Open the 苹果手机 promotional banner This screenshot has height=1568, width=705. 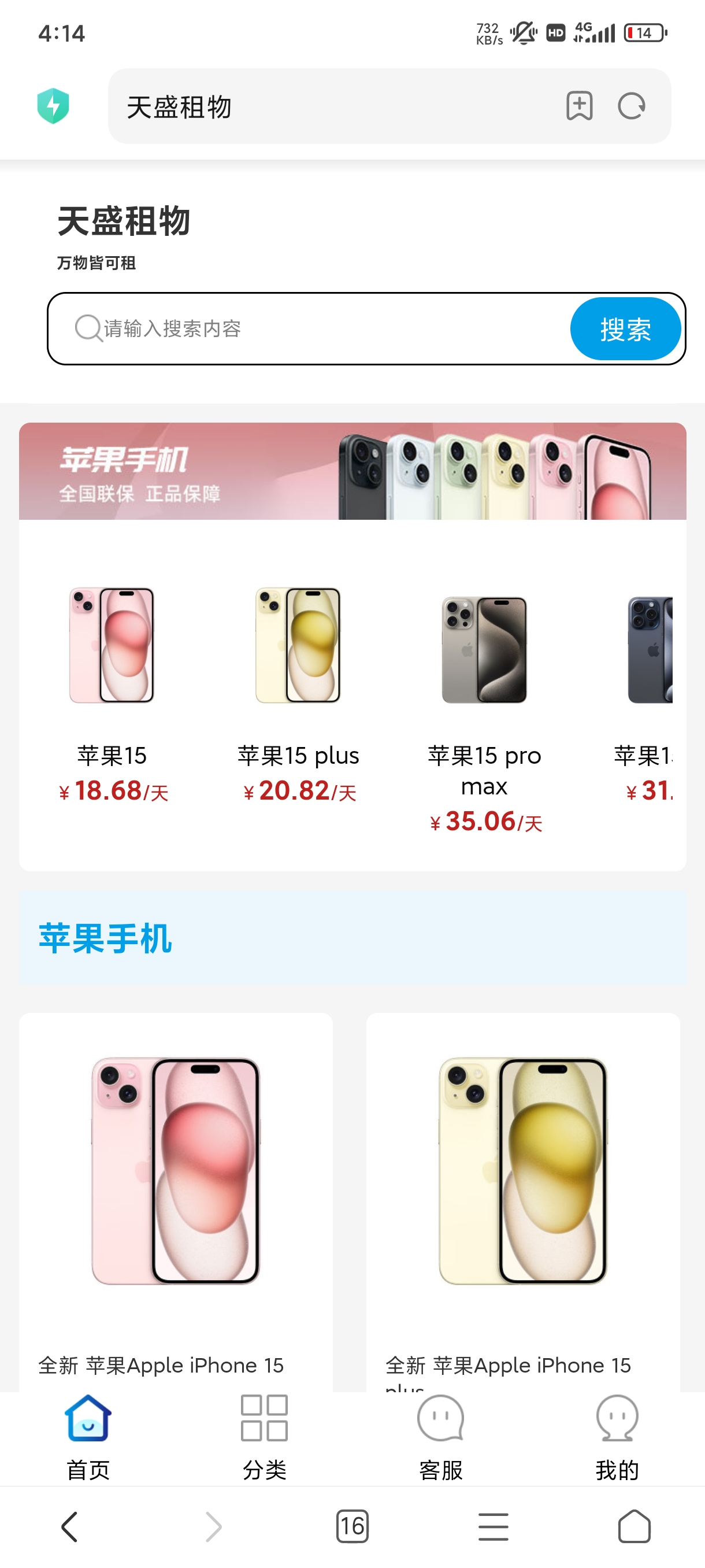352,471
